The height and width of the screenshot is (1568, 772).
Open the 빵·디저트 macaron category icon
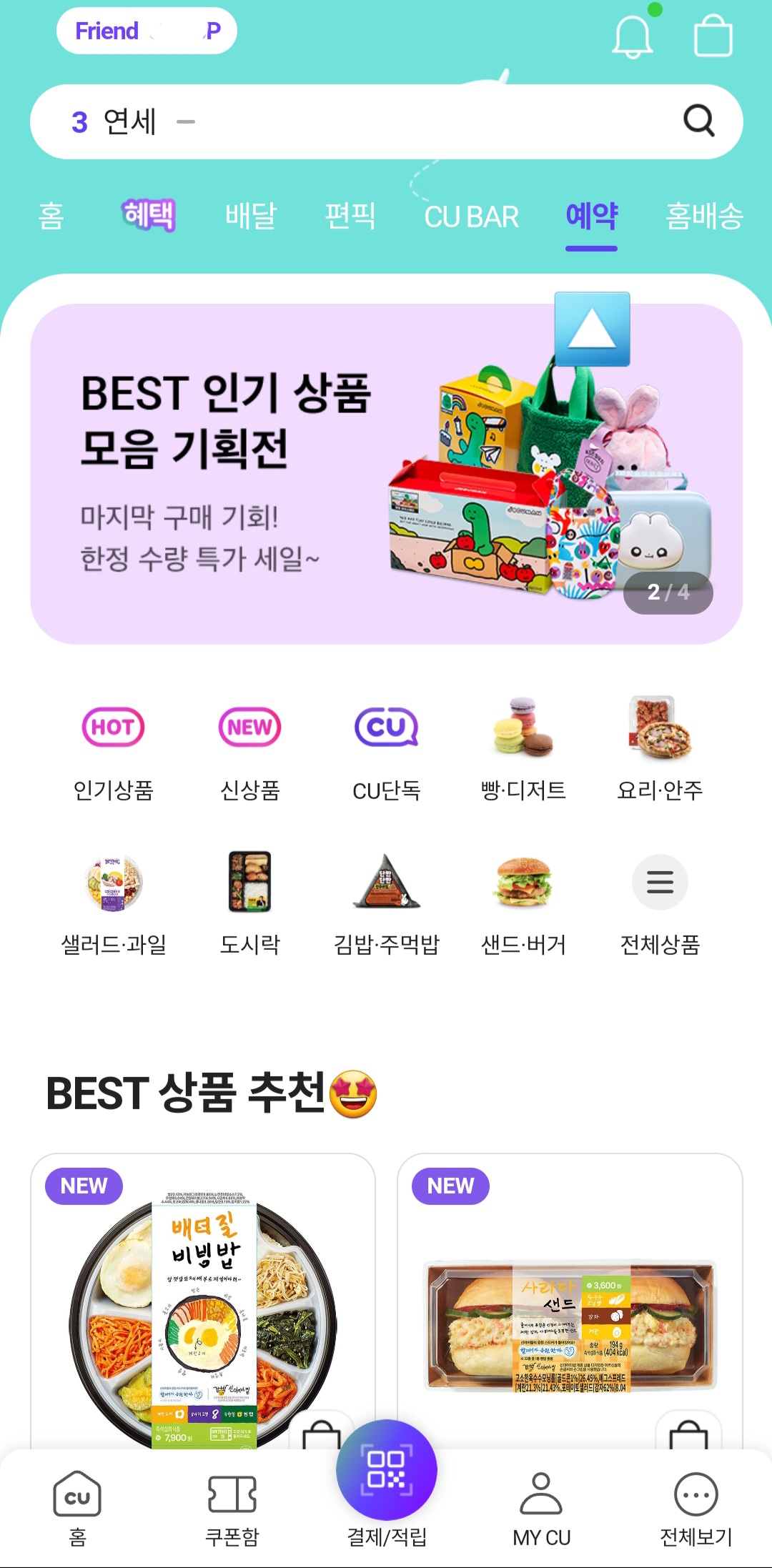(x=523, y=727)
